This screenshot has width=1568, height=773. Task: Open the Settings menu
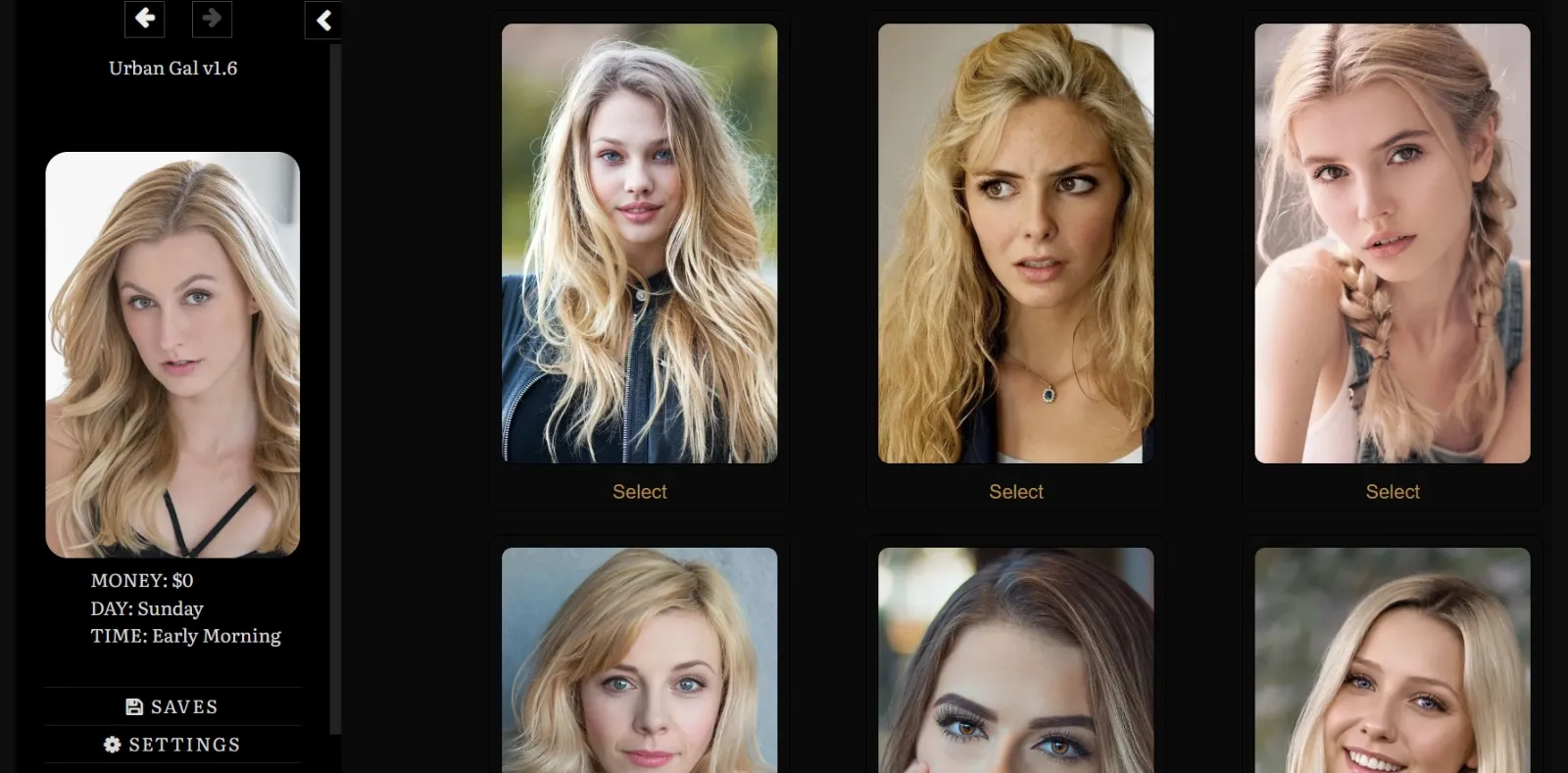(x=172, y=745)
